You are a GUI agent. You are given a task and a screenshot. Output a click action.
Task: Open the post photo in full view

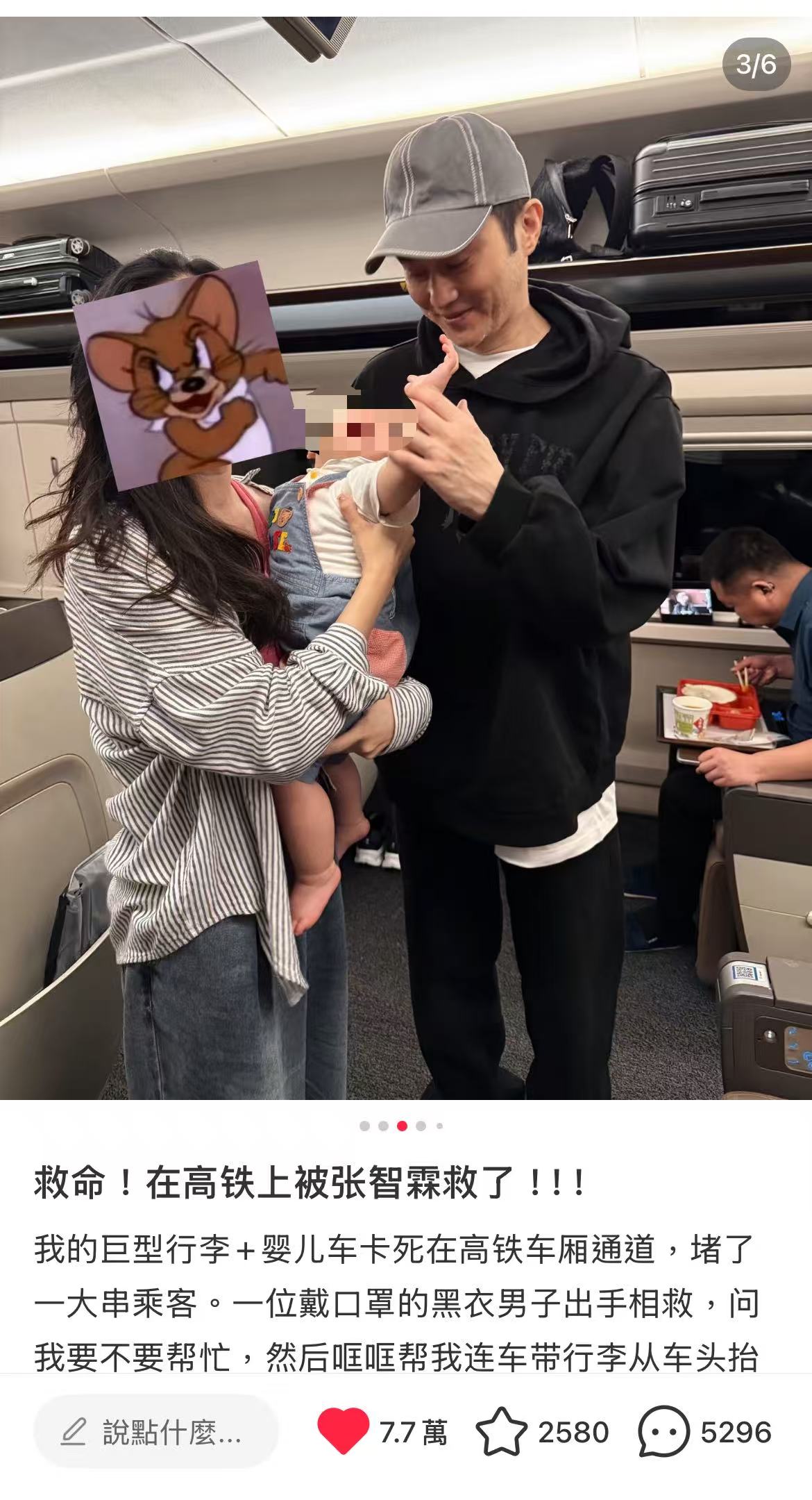(x=406, y=556)
